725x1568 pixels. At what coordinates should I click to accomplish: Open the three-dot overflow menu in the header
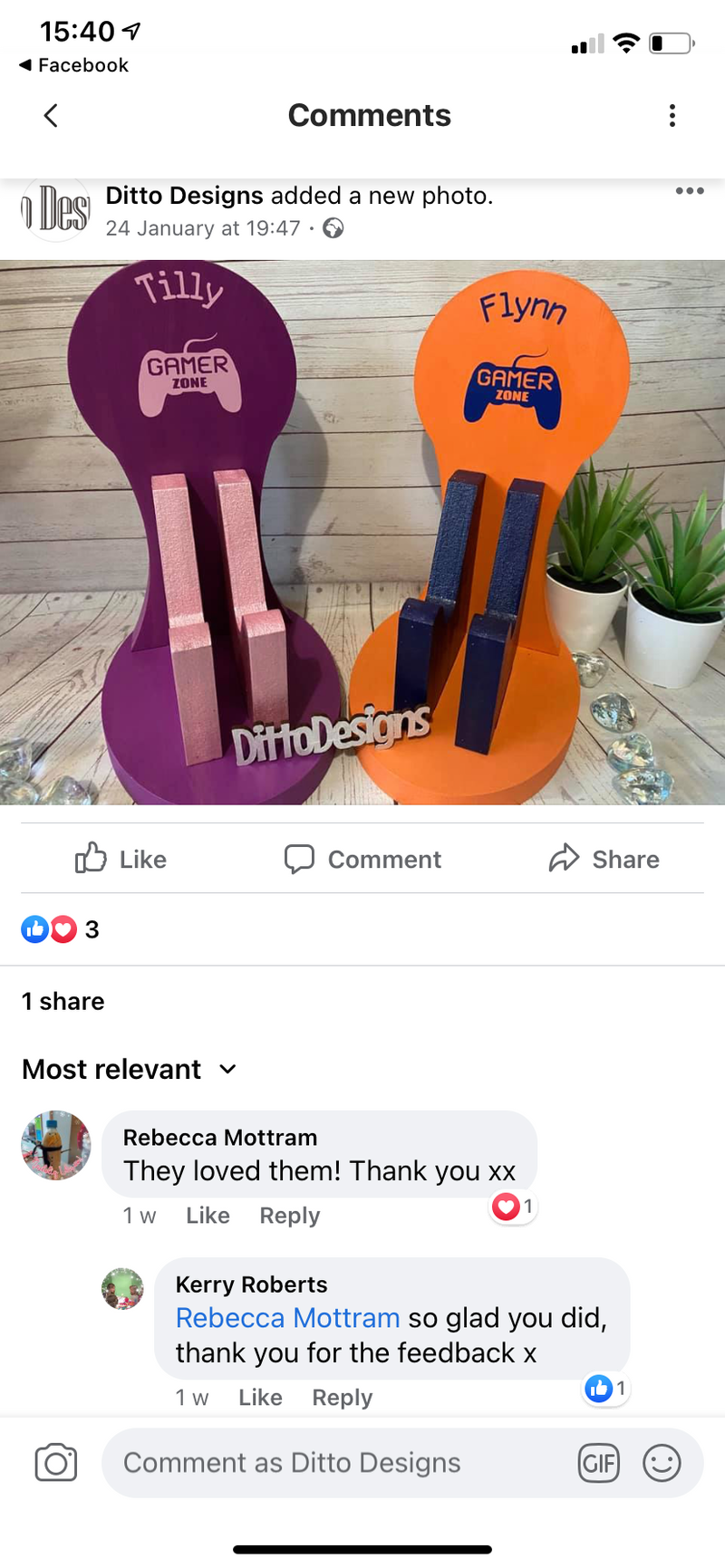672,116
